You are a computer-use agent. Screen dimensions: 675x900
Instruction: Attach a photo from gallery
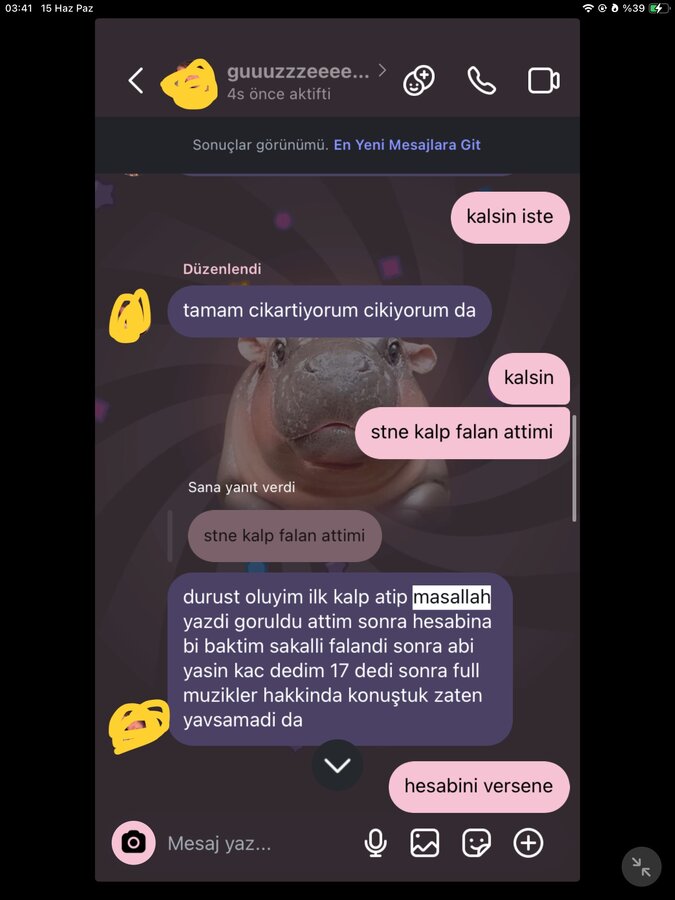pyautogui.click(x=425, y=843)
